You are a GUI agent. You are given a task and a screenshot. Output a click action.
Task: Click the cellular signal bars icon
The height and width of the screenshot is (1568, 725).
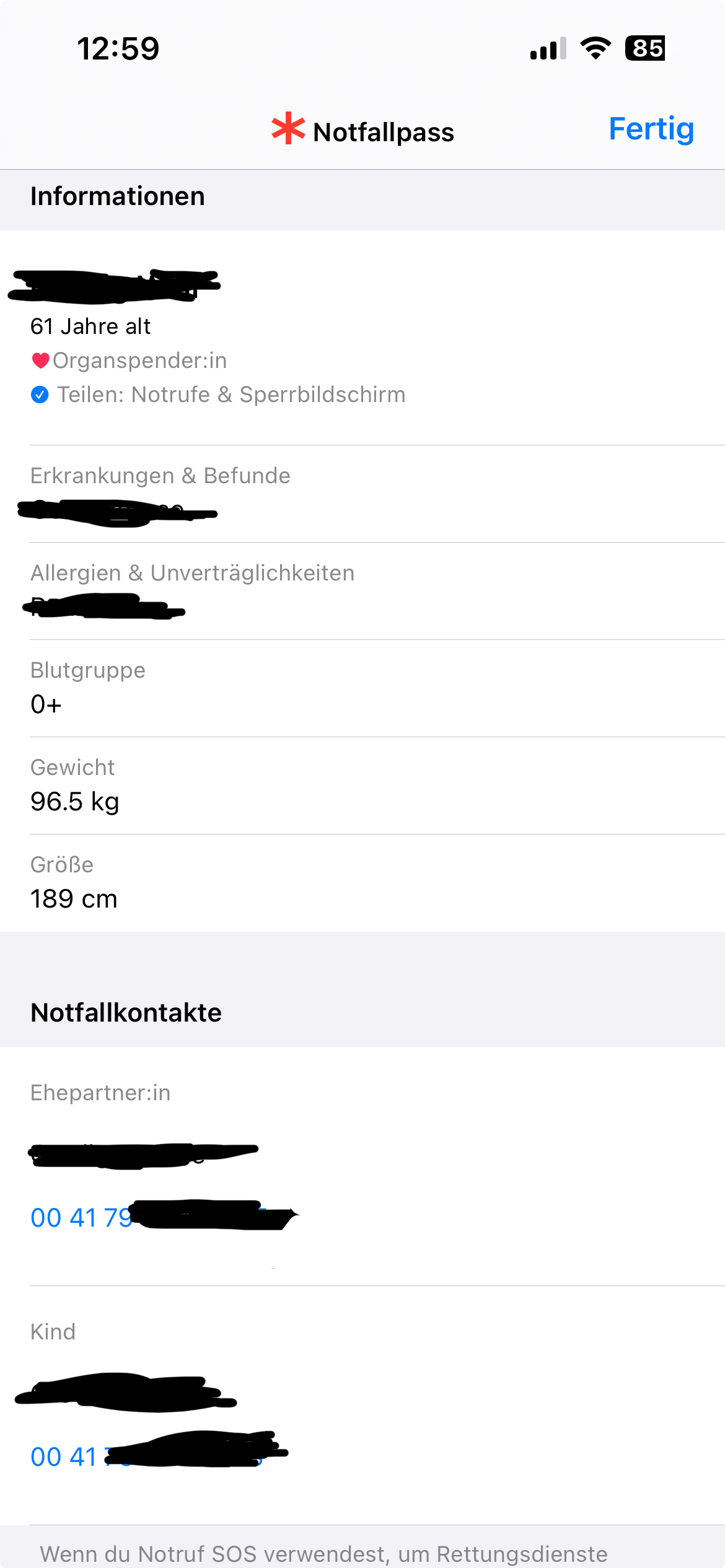547,50
